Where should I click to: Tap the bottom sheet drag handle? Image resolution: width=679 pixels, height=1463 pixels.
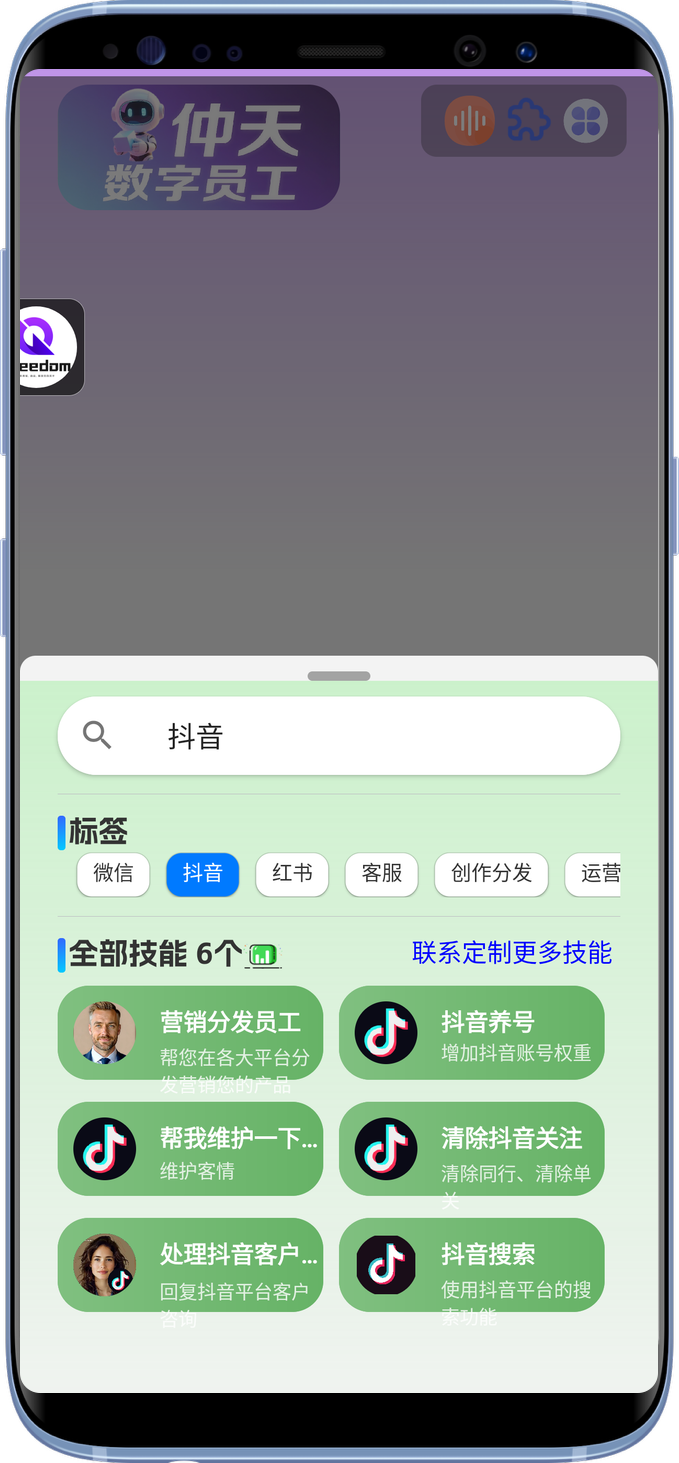[339, 677]
